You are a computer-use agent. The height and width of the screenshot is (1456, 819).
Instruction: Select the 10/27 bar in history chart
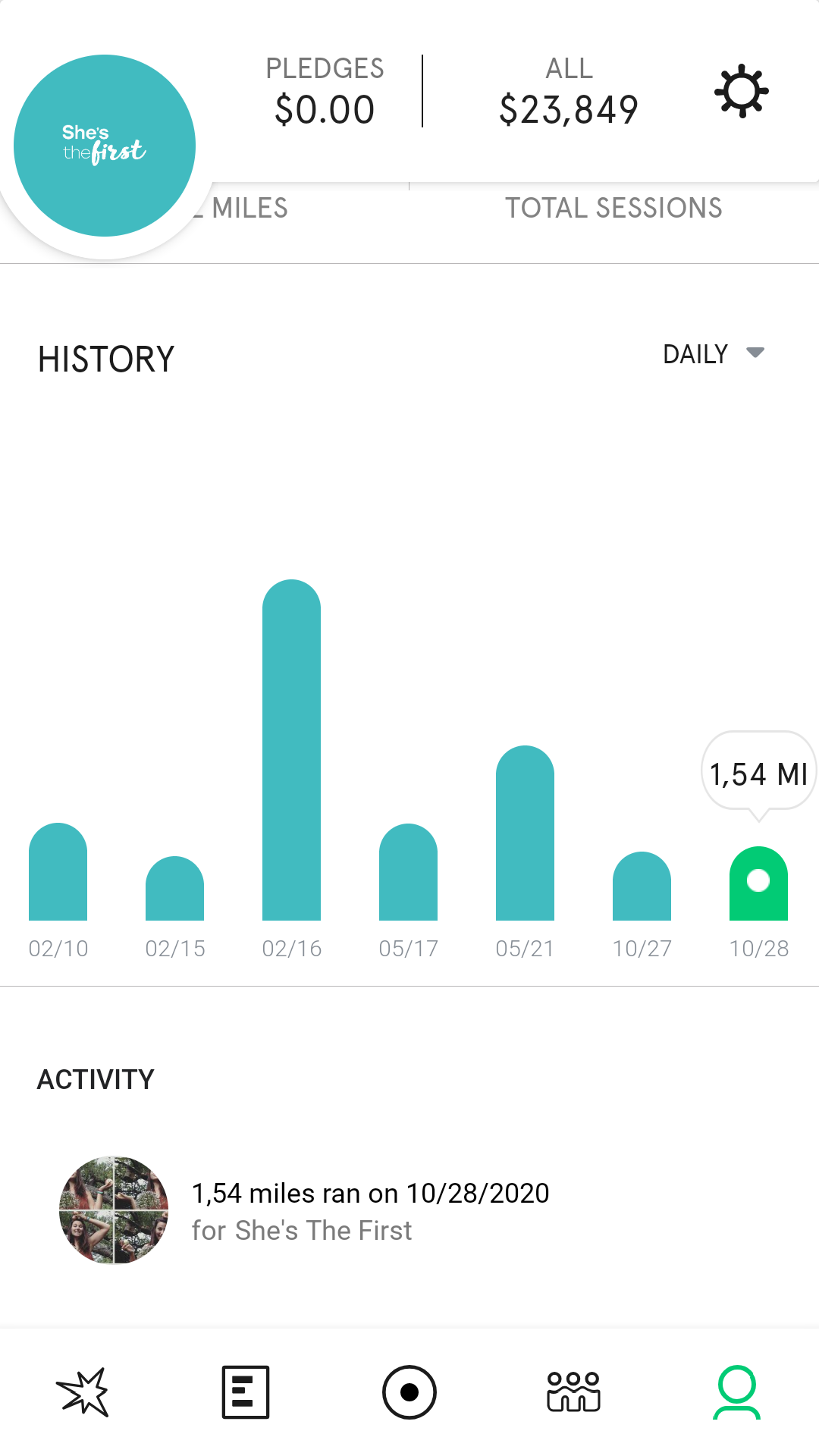642,886
